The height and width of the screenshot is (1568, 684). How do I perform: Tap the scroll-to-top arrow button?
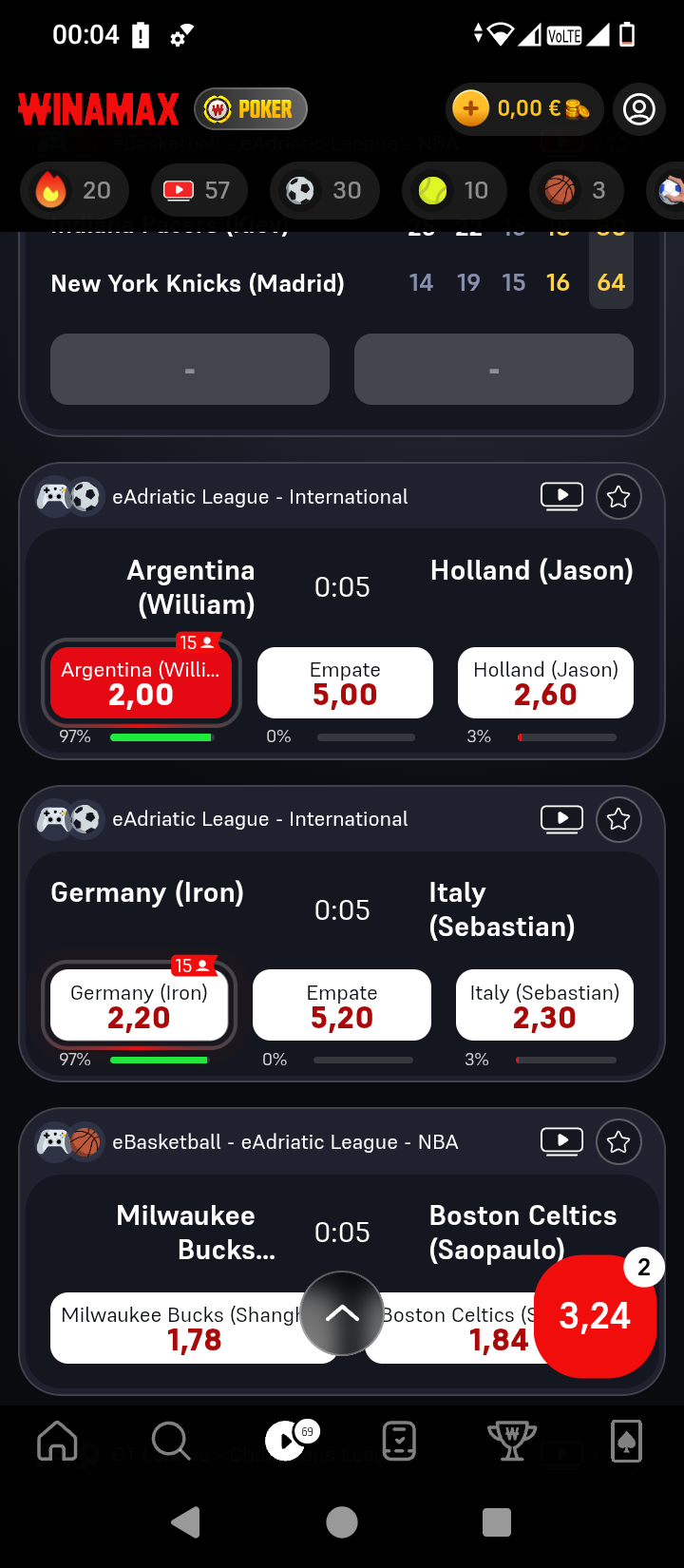tap(342, 1313)
